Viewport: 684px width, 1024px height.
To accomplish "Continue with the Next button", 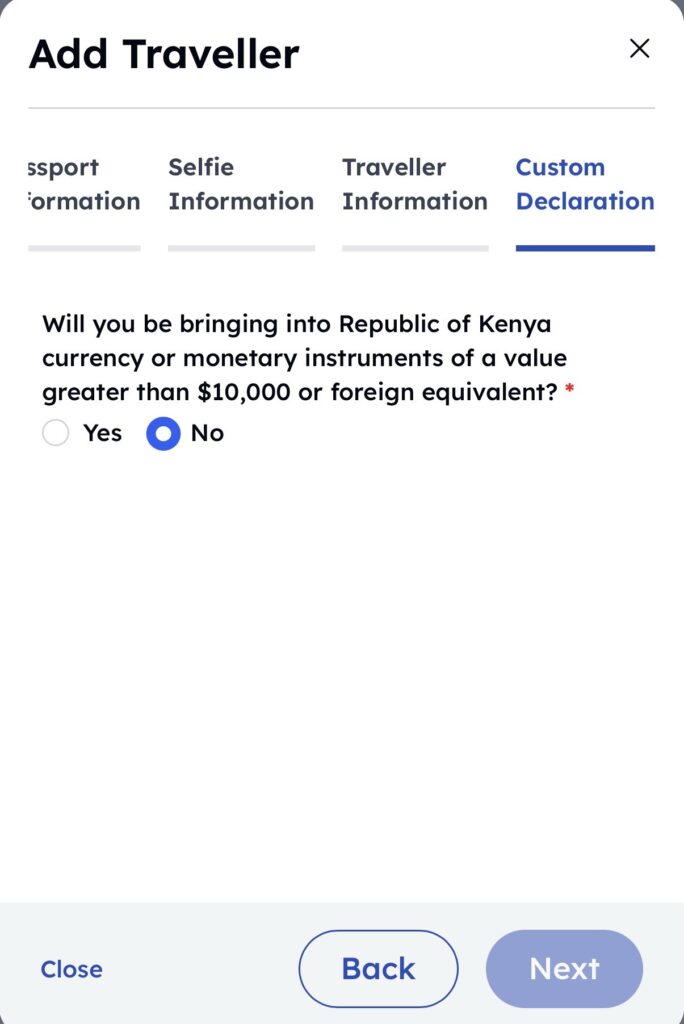I will [564, 968].
